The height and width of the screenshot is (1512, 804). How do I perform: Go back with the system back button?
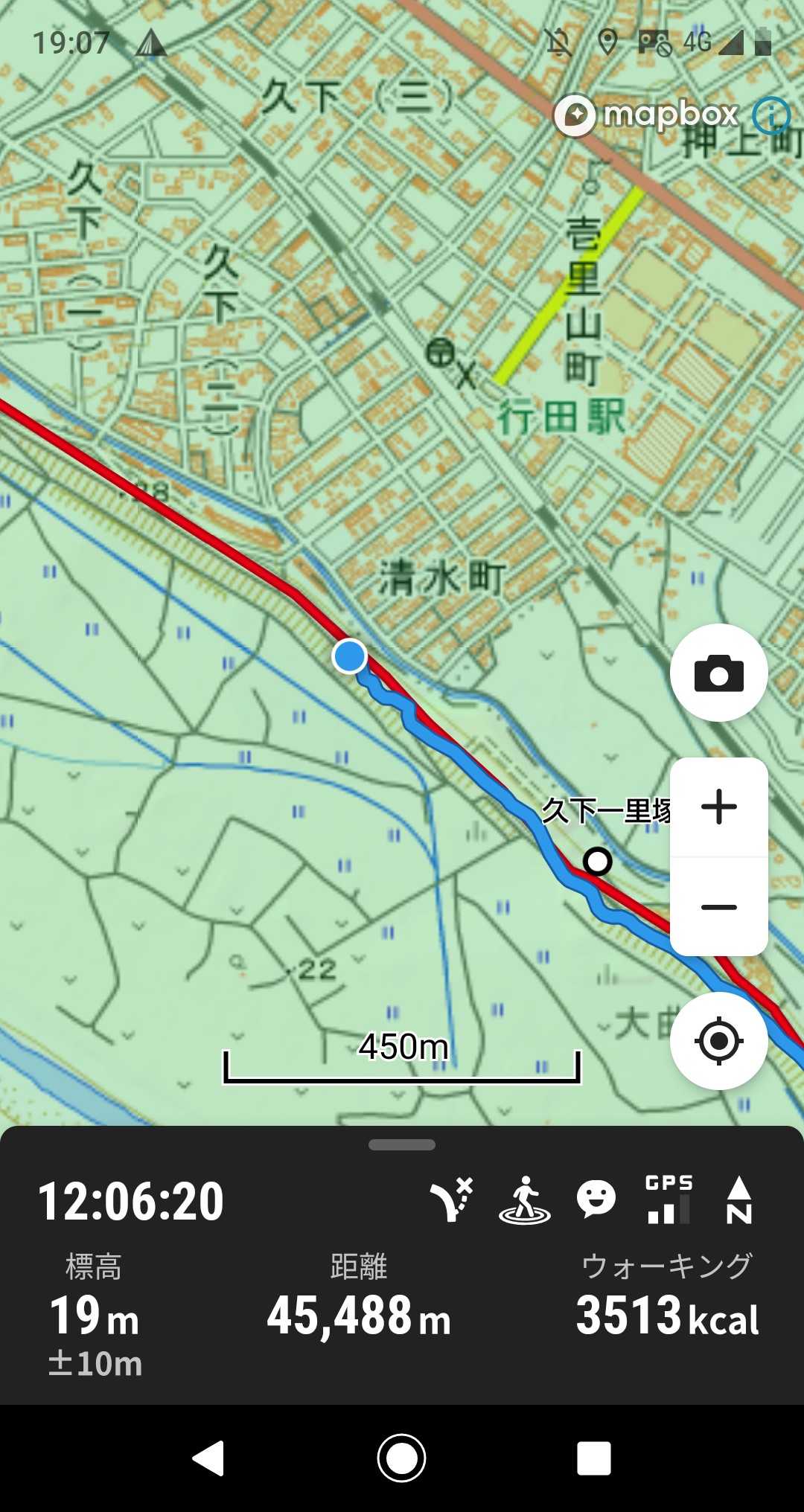point(209,1458)
